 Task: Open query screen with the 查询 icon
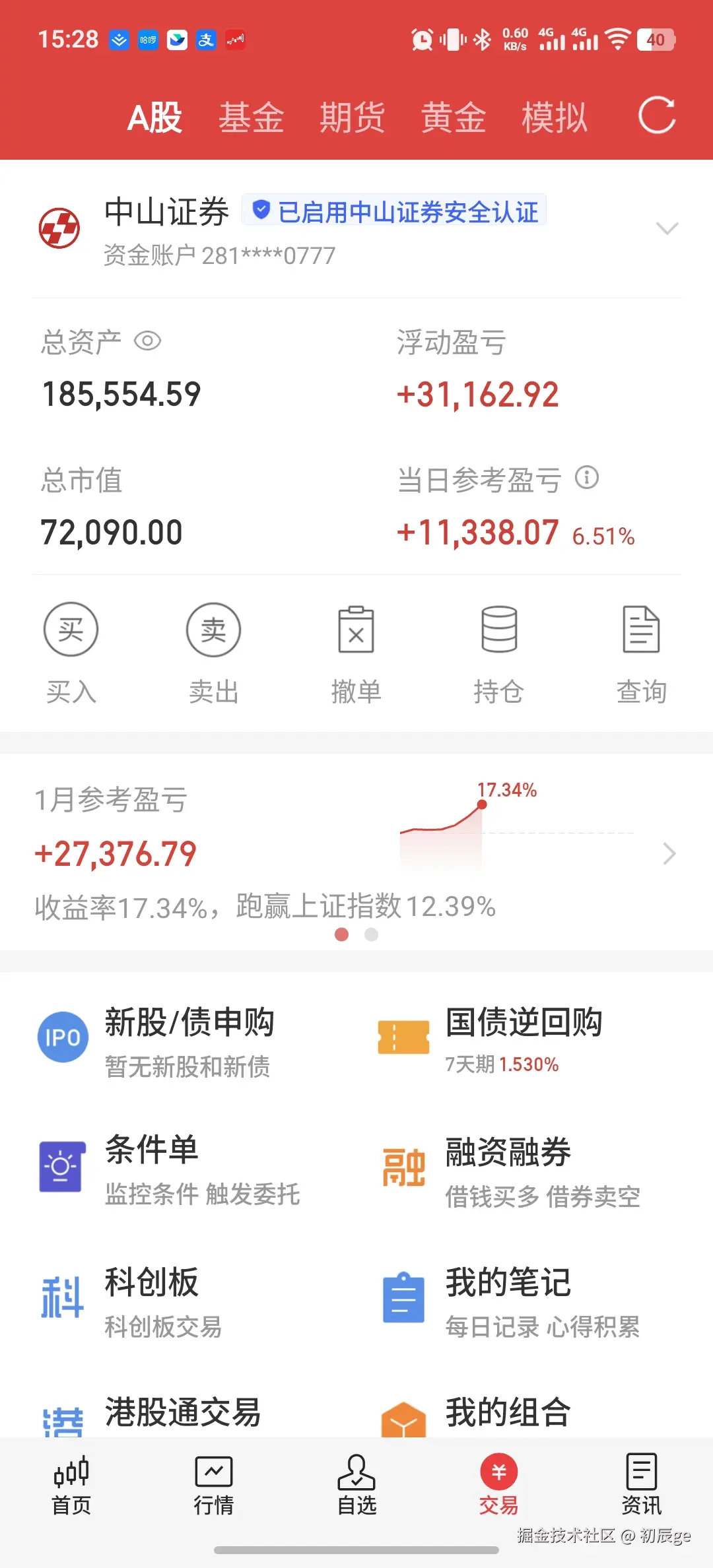(641, 629)
